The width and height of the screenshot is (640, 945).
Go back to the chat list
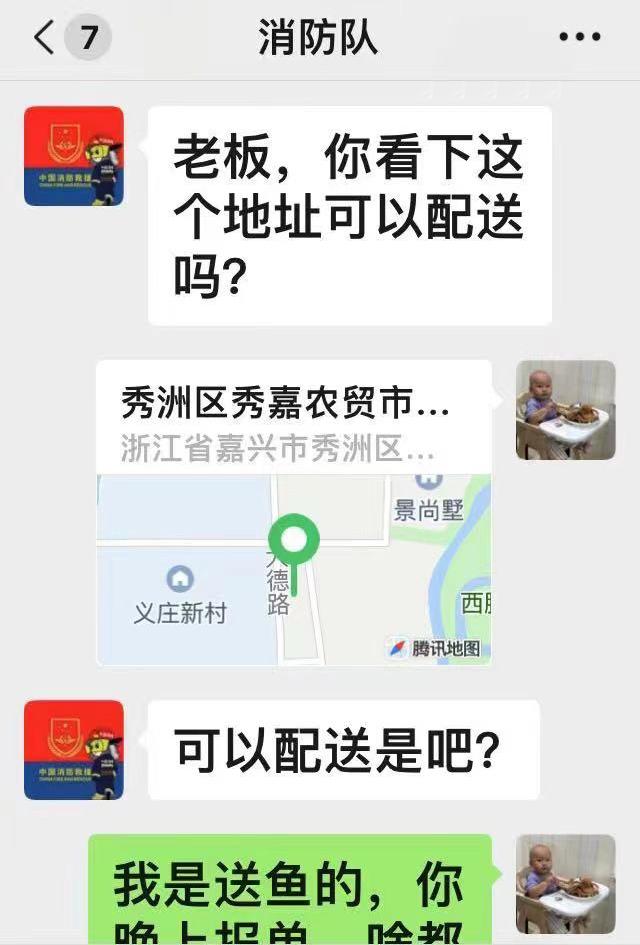[46, 38]
